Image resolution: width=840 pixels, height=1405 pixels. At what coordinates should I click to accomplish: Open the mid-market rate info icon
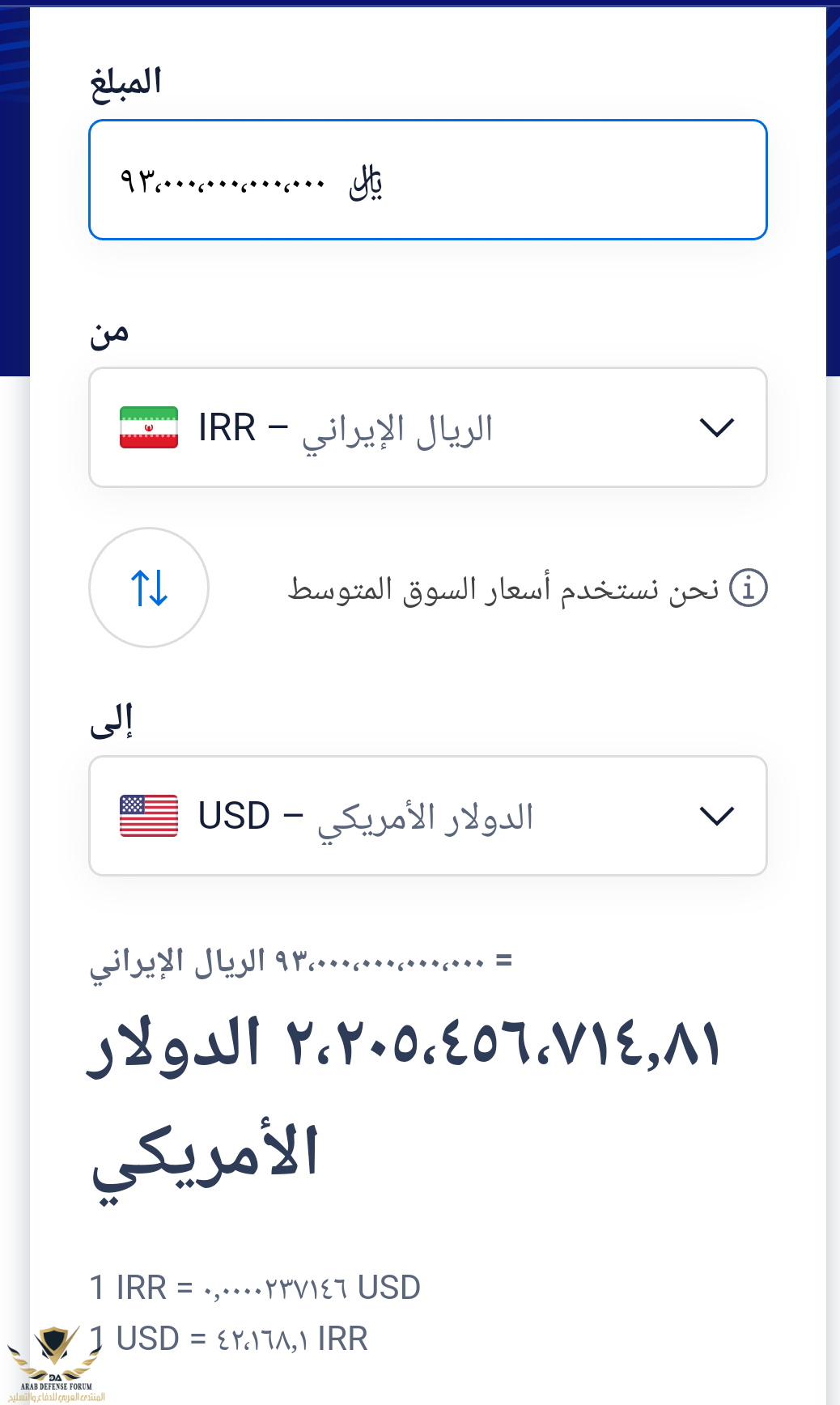pyautogui.click(x=748, y=588)
